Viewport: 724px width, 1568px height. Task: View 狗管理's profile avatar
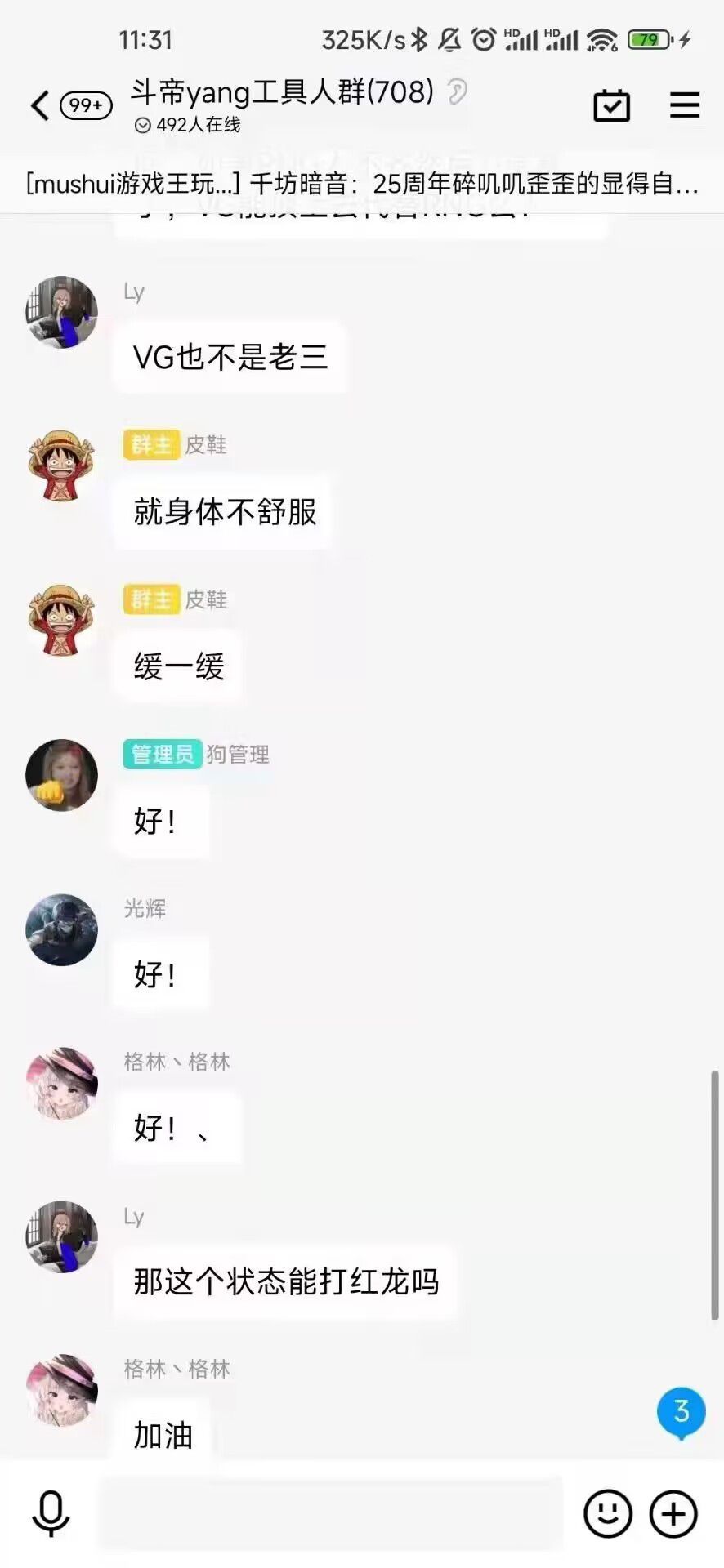[x=62, y=775]
